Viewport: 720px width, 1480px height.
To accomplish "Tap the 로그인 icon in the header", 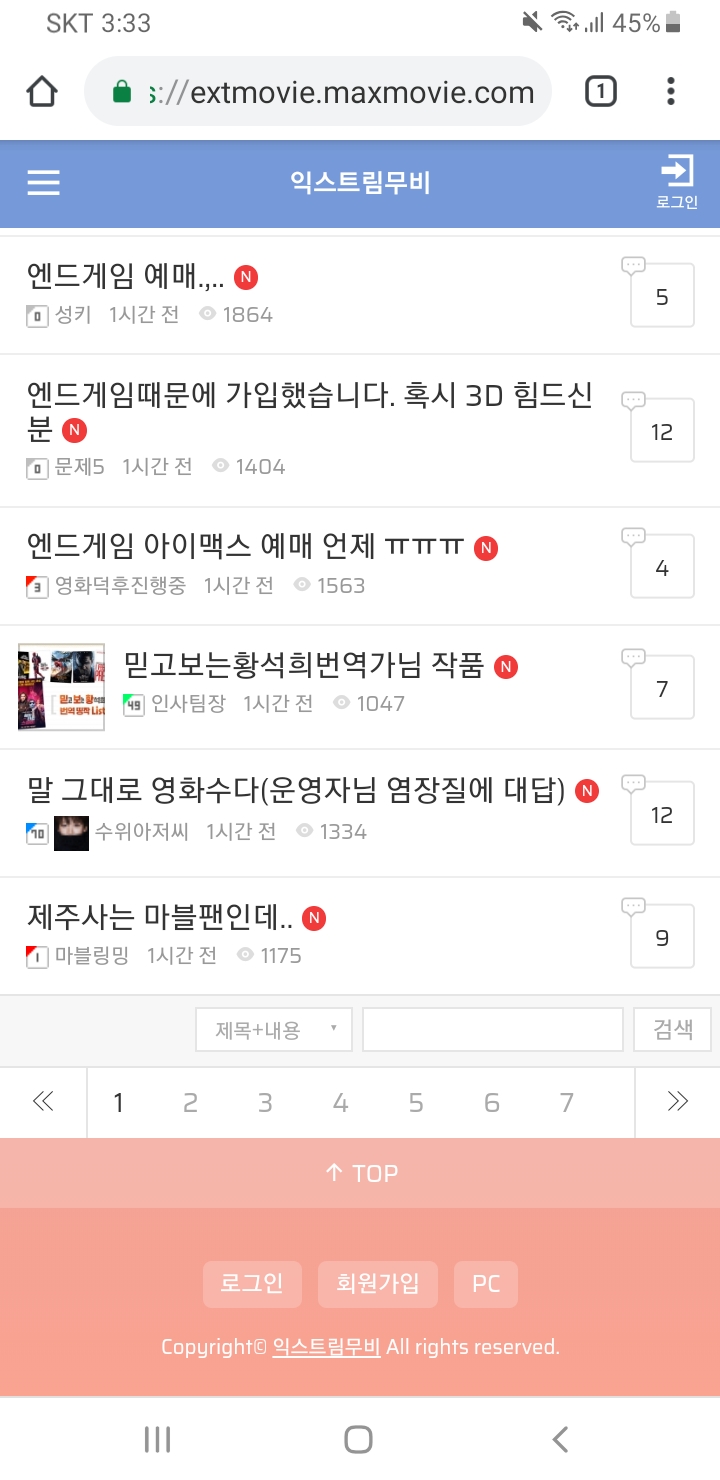I will click(x=677, y=182).
